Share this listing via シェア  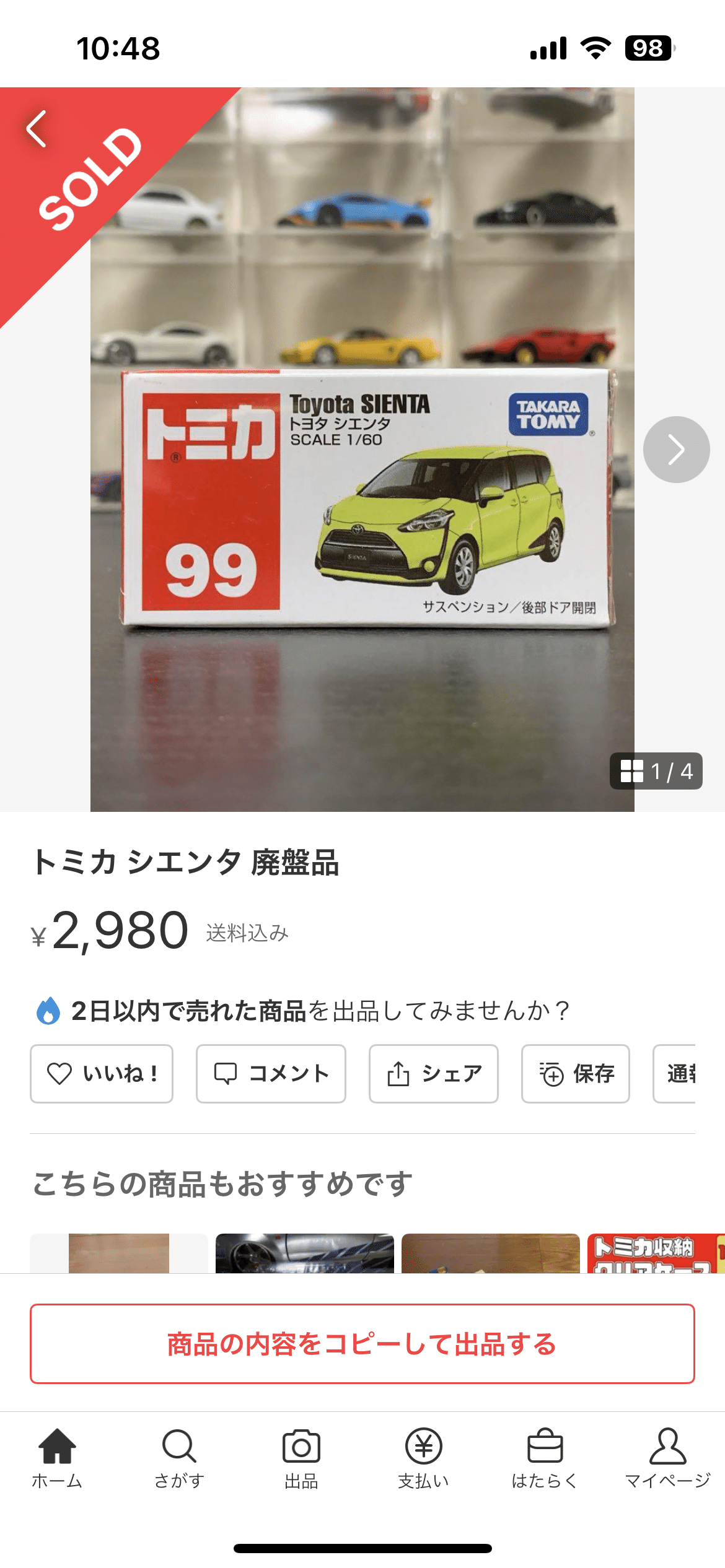coord(434,1074)
